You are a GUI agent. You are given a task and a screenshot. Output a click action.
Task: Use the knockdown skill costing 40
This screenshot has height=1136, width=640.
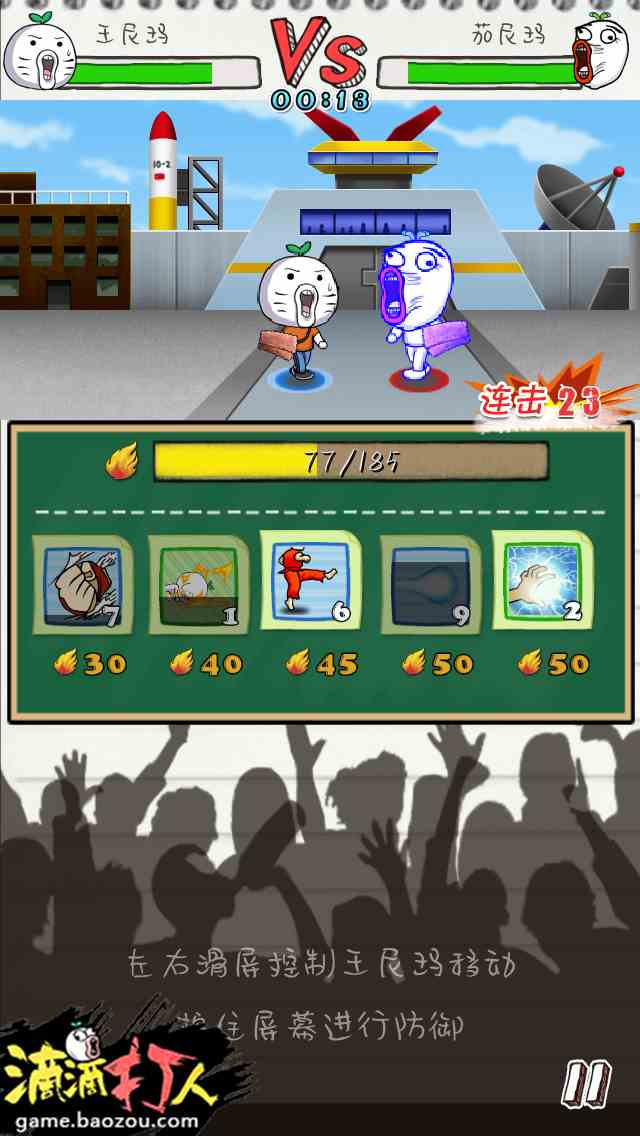tap(198, 585)
